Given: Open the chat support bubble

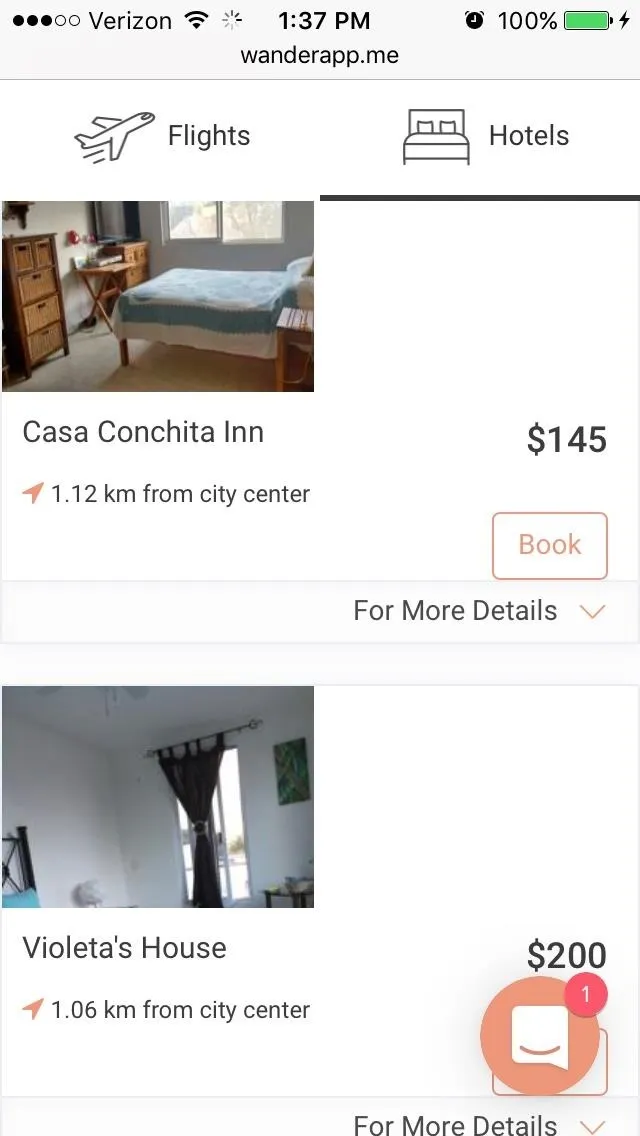Looking at the screenshot, I should point(541,1036).
